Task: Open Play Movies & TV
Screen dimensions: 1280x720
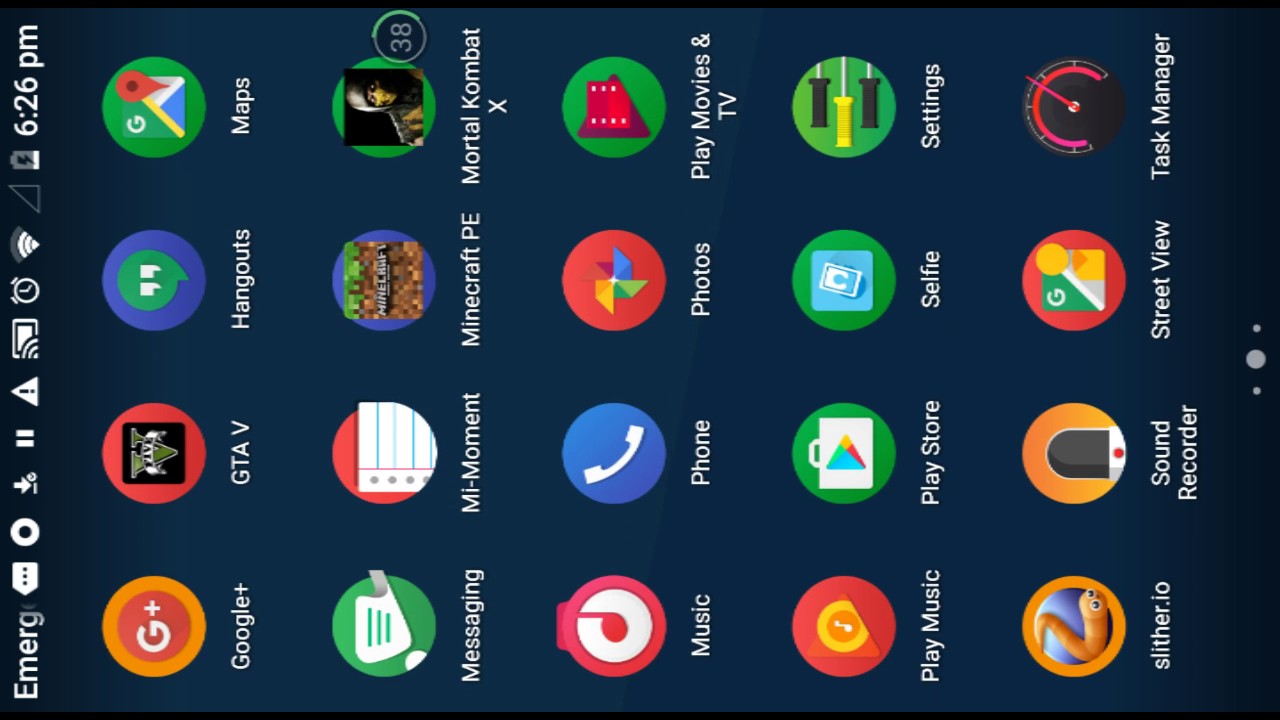Action: pyautogui.click(x=614, y=107)
